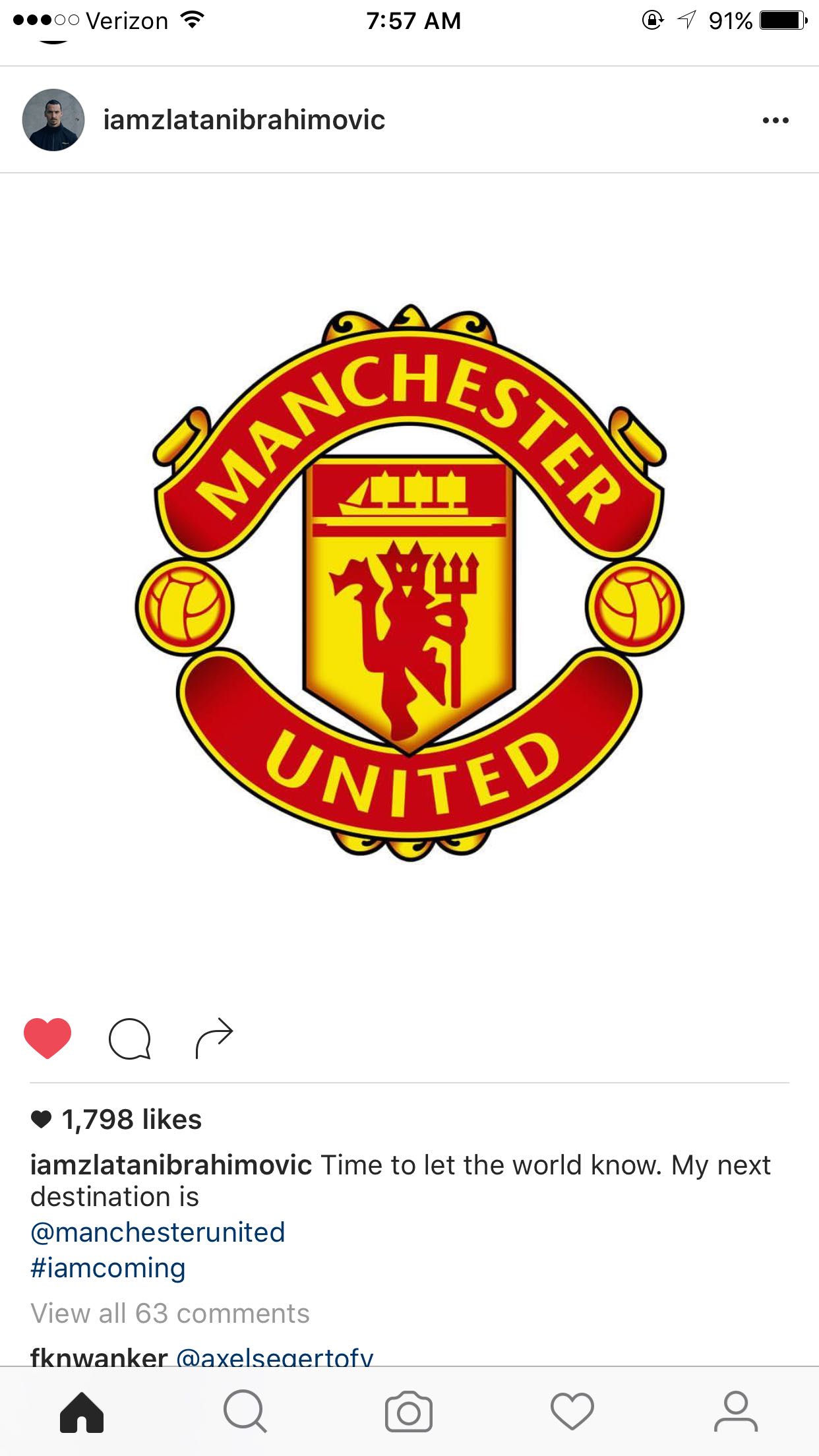Comment on the post via speech bubble
The height and width of the screenshot is (1456, 819).
click(x=129, y=1039)
